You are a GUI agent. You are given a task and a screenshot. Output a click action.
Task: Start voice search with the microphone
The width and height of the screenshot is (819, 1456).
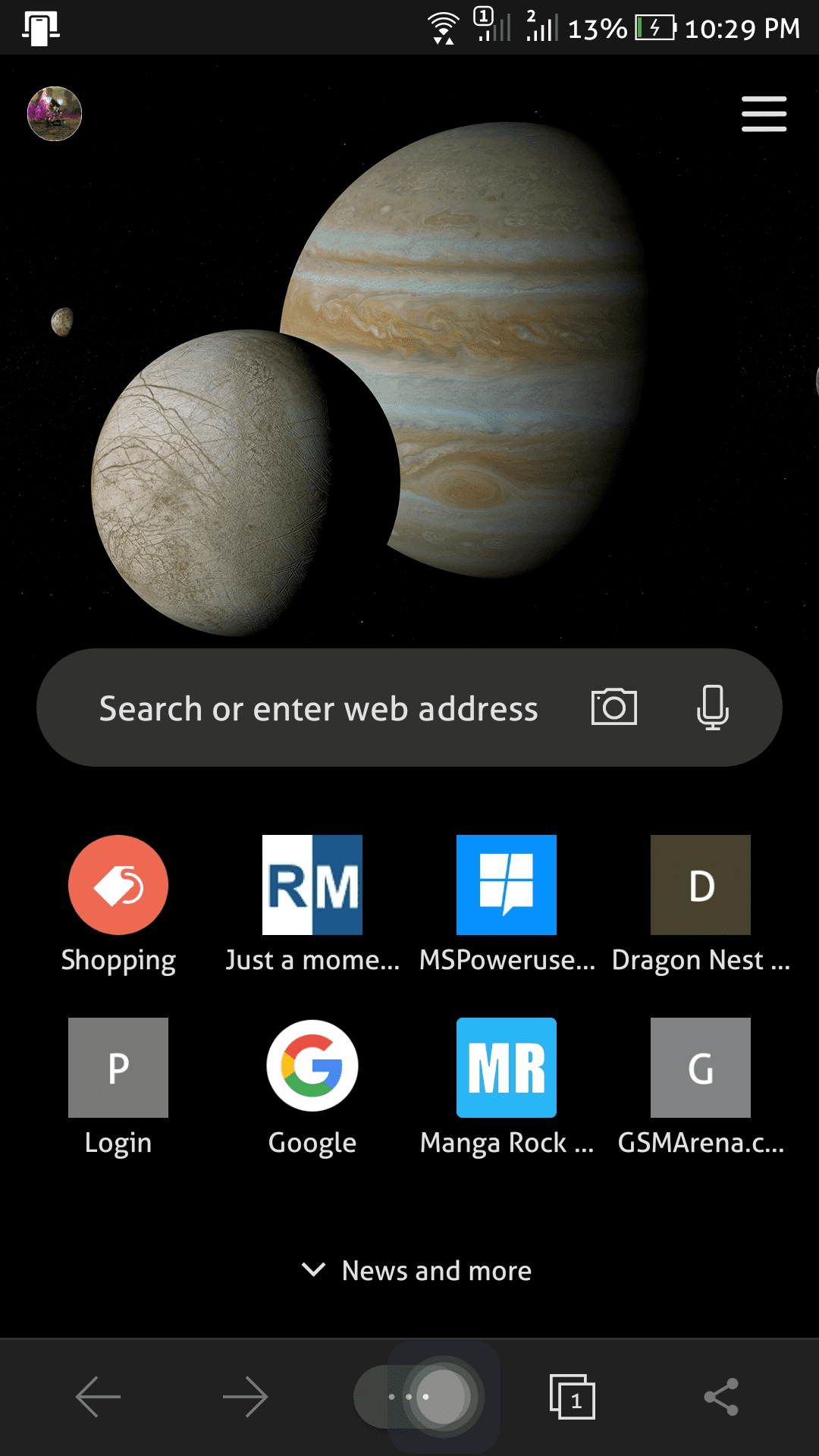(712, 707)
